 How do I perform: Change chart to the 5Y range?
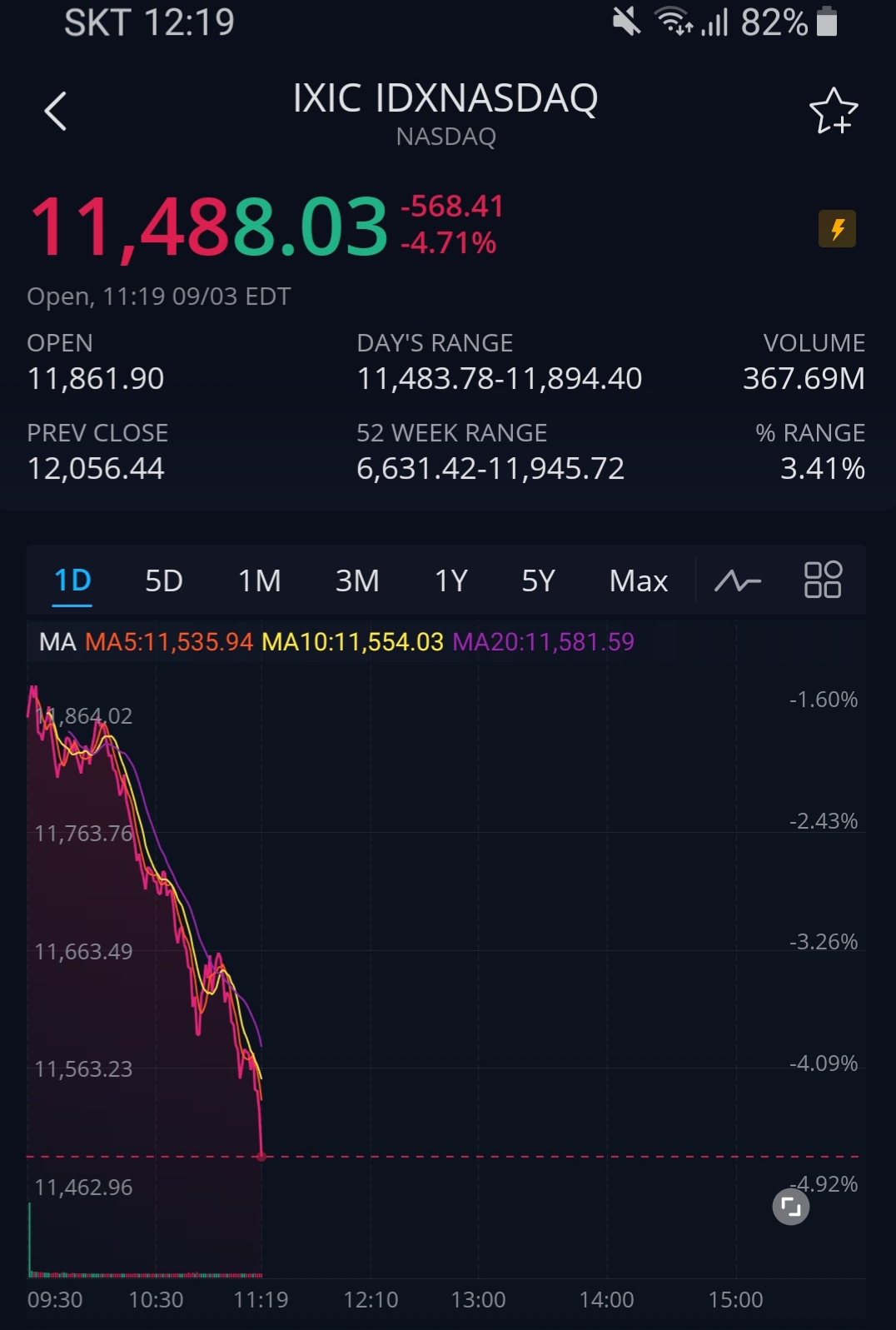[538, 580]
